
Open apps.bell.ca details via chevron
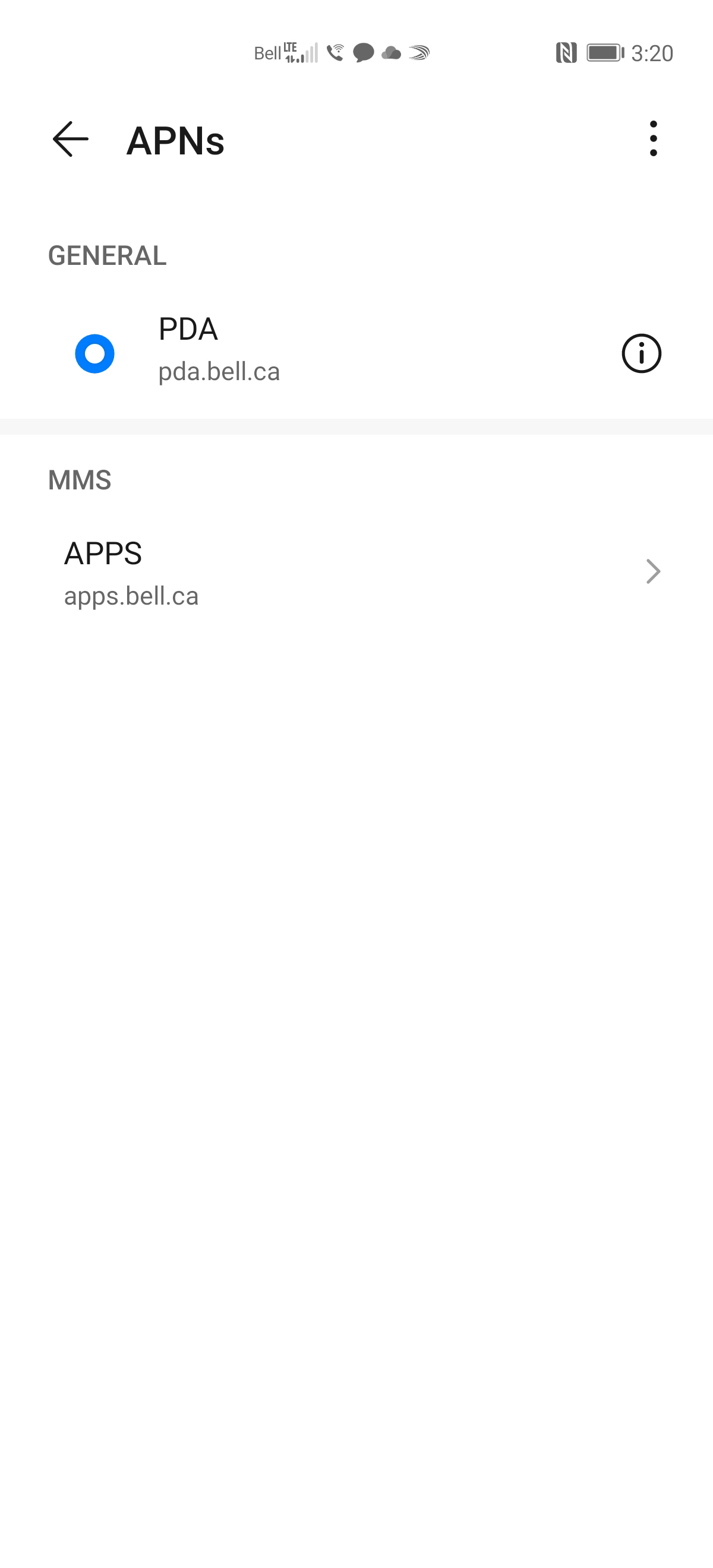pyautogui.click(x=654, y=571)
